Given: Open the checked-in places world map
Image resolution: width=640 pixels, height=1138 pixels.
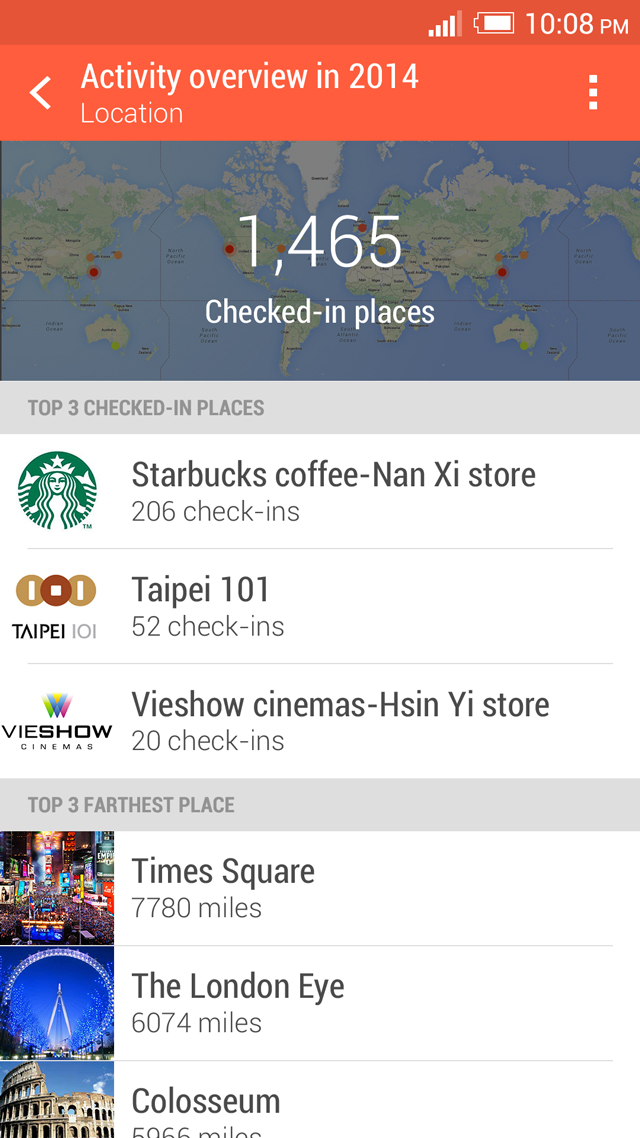Looking at the screenshot, I should [x=320, y=260].
